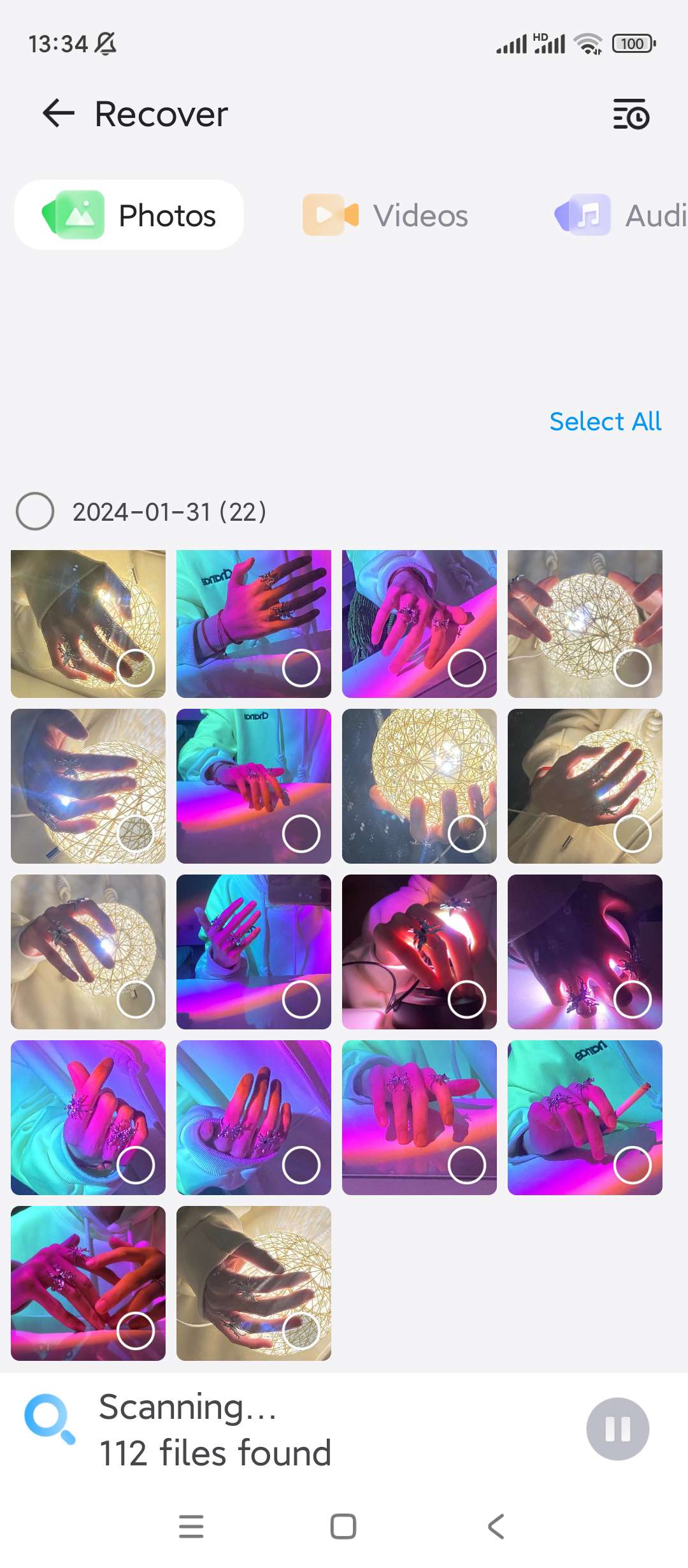Open system recent apps menu
The height and width of the screenshot is (1568, 688).
point(191,1527)
